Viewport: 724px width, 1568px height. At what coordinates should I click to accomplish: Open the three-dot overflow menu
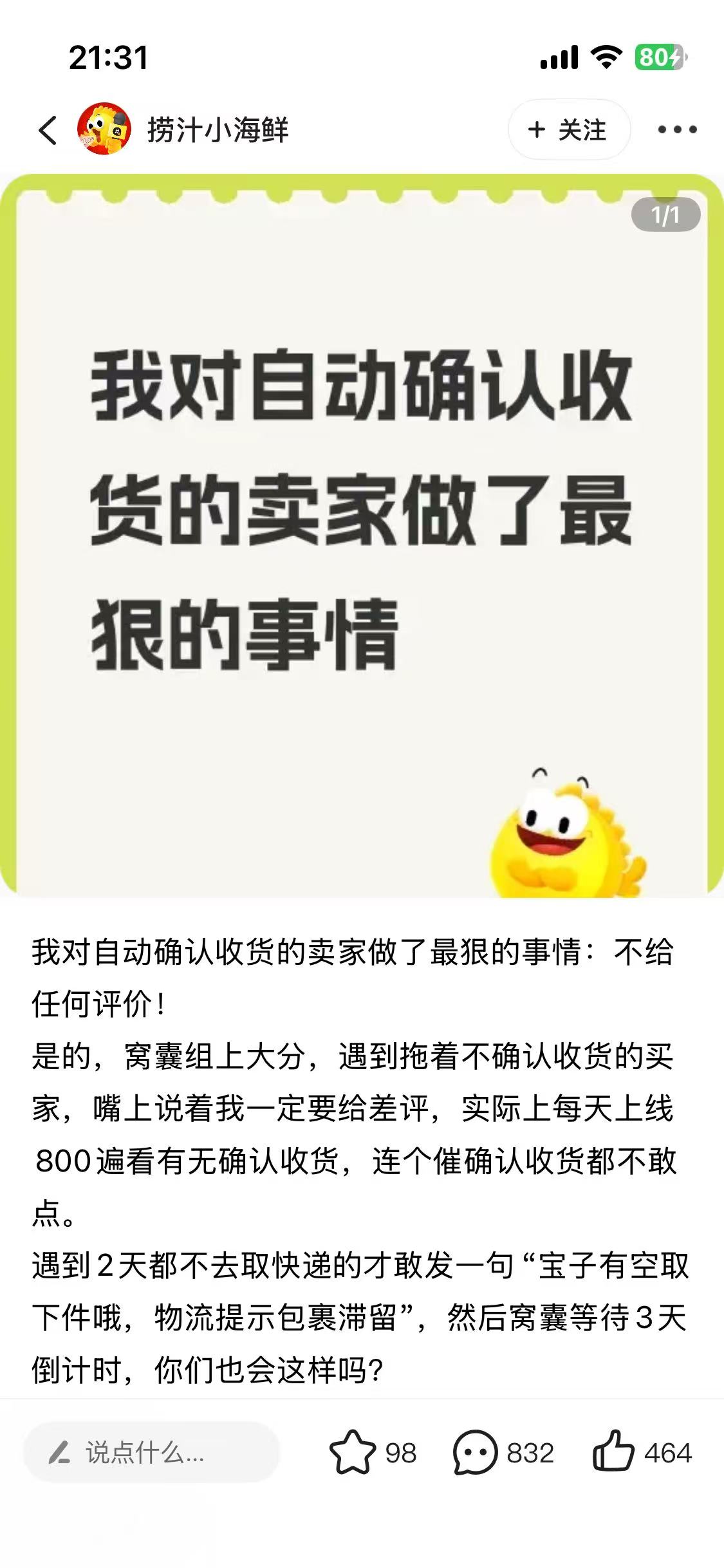click(677, 130)
